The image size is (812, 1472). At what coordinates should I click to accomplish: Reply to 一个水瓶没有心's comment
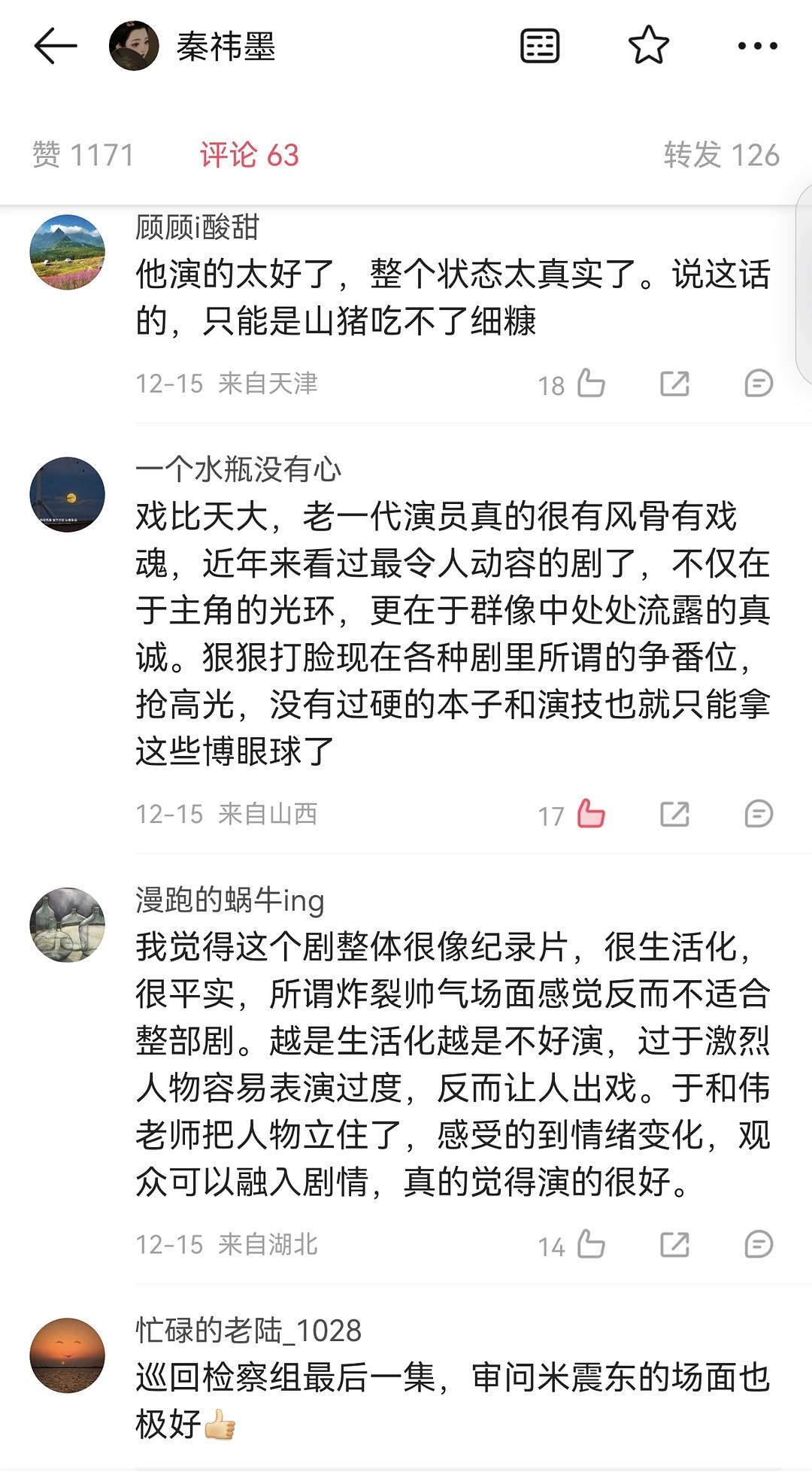pos(758,814)
